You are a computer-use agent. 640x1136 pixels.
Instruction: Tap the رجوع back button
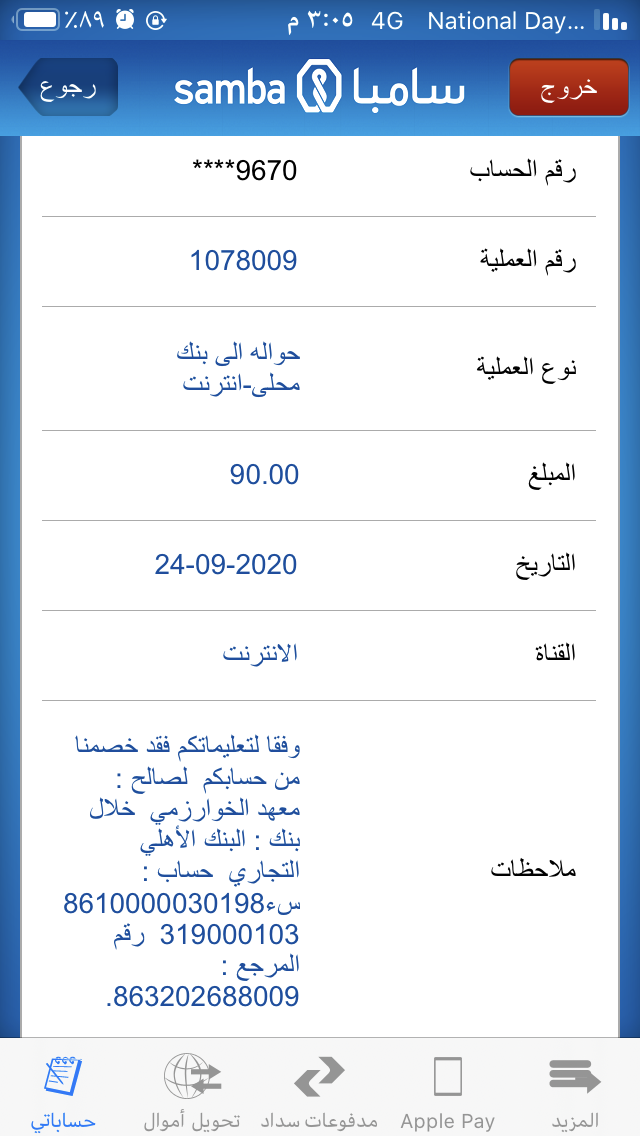coord(69,88)
